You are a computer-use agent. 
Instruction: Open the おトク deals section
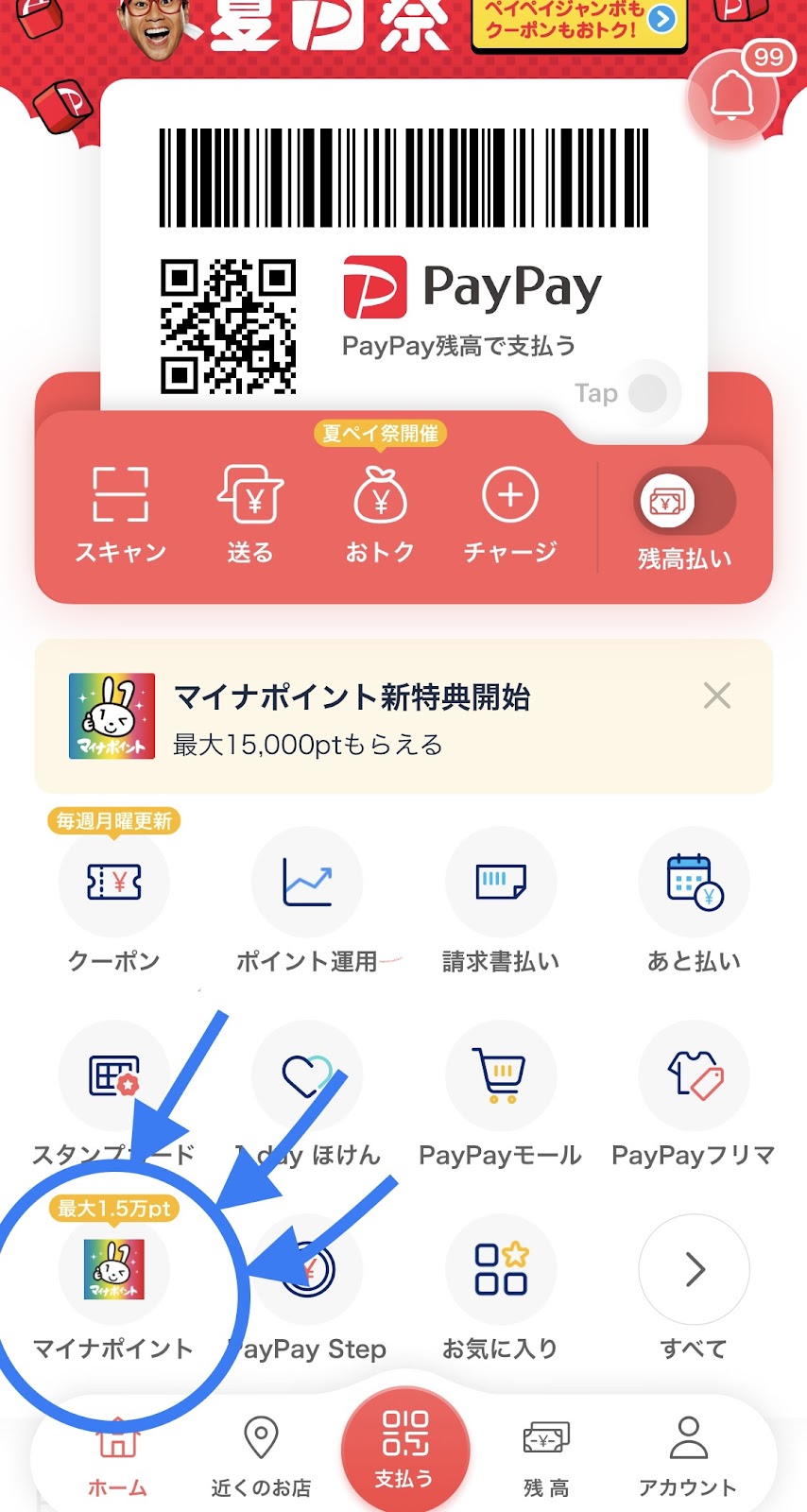click(x=380, y=511)
